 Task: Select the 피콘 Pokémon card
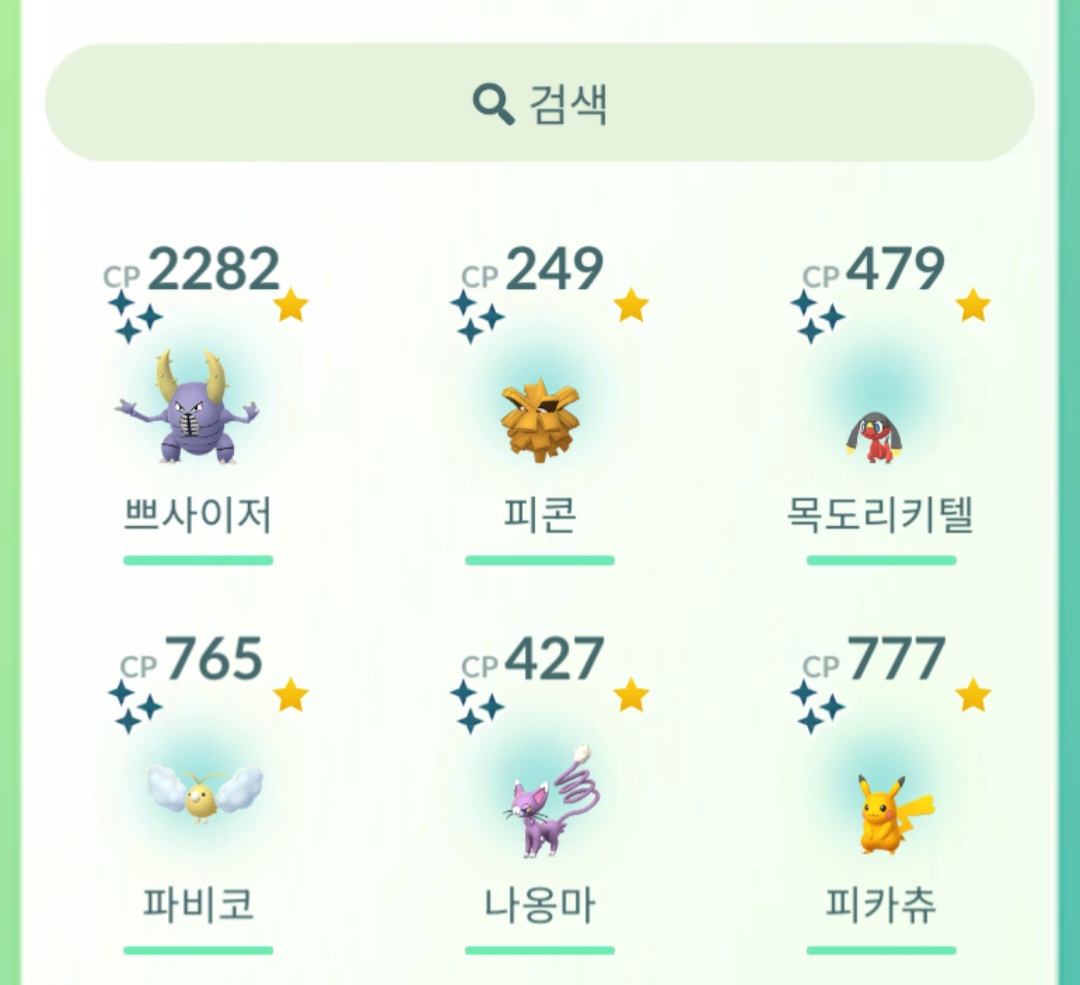[539, 420]
